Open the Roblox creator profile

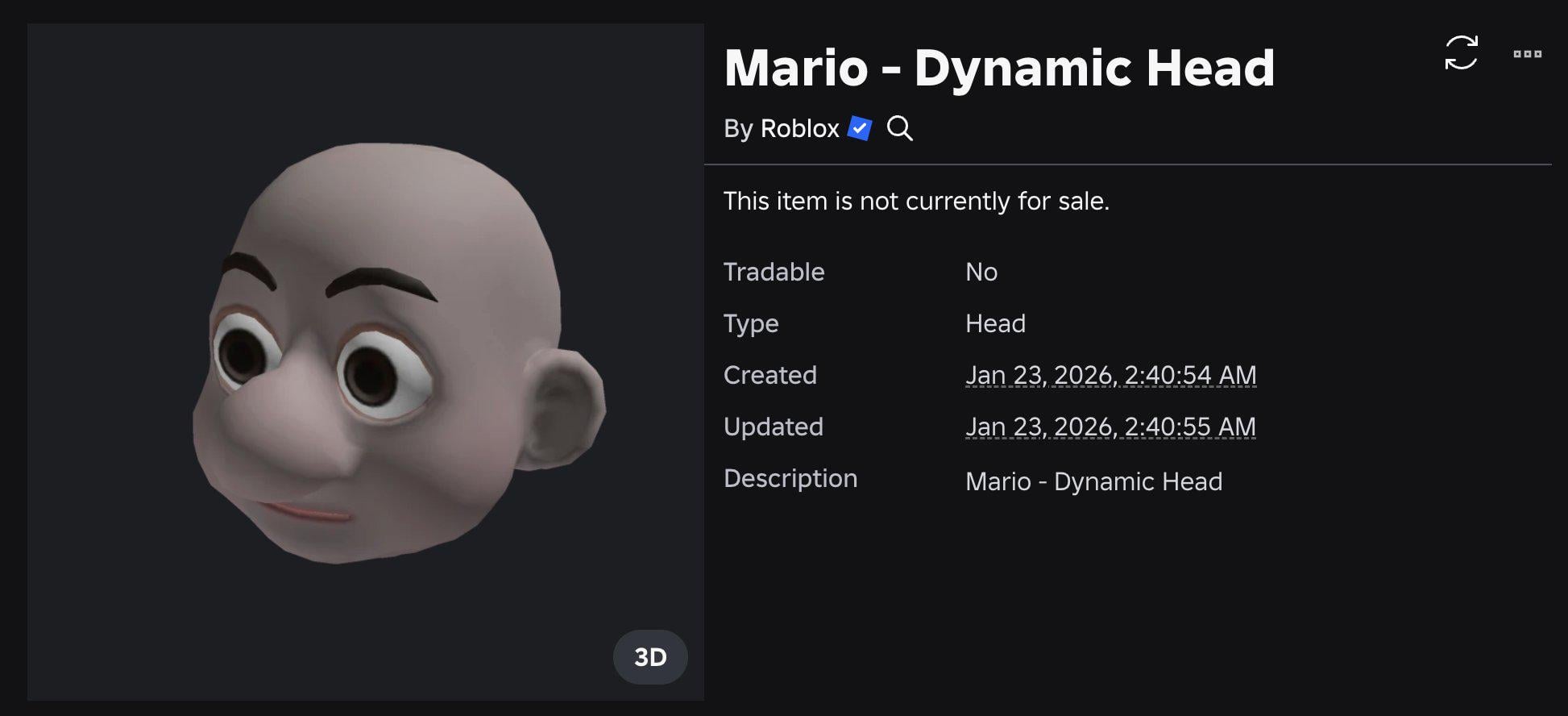(x=799, y=128)
